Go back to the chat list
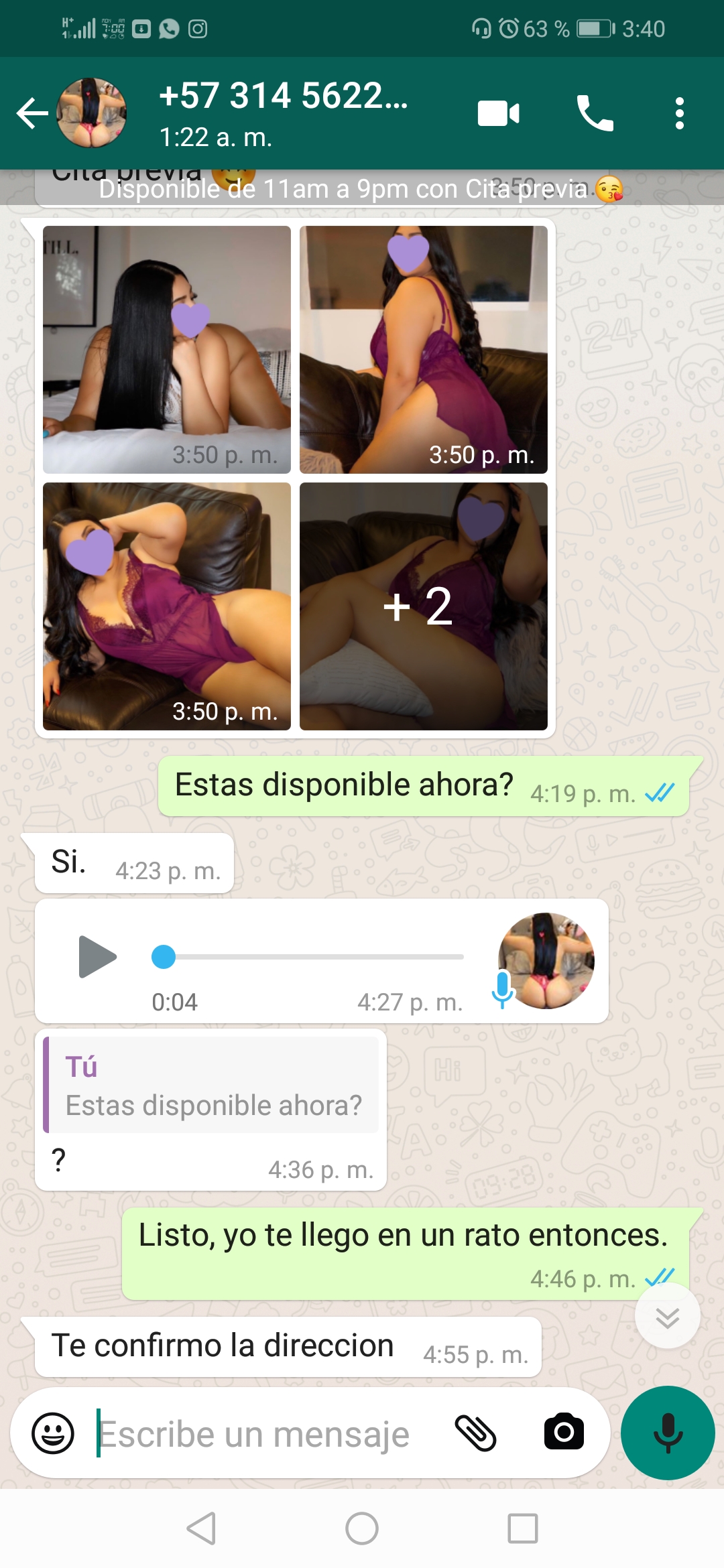 [32, 113]
